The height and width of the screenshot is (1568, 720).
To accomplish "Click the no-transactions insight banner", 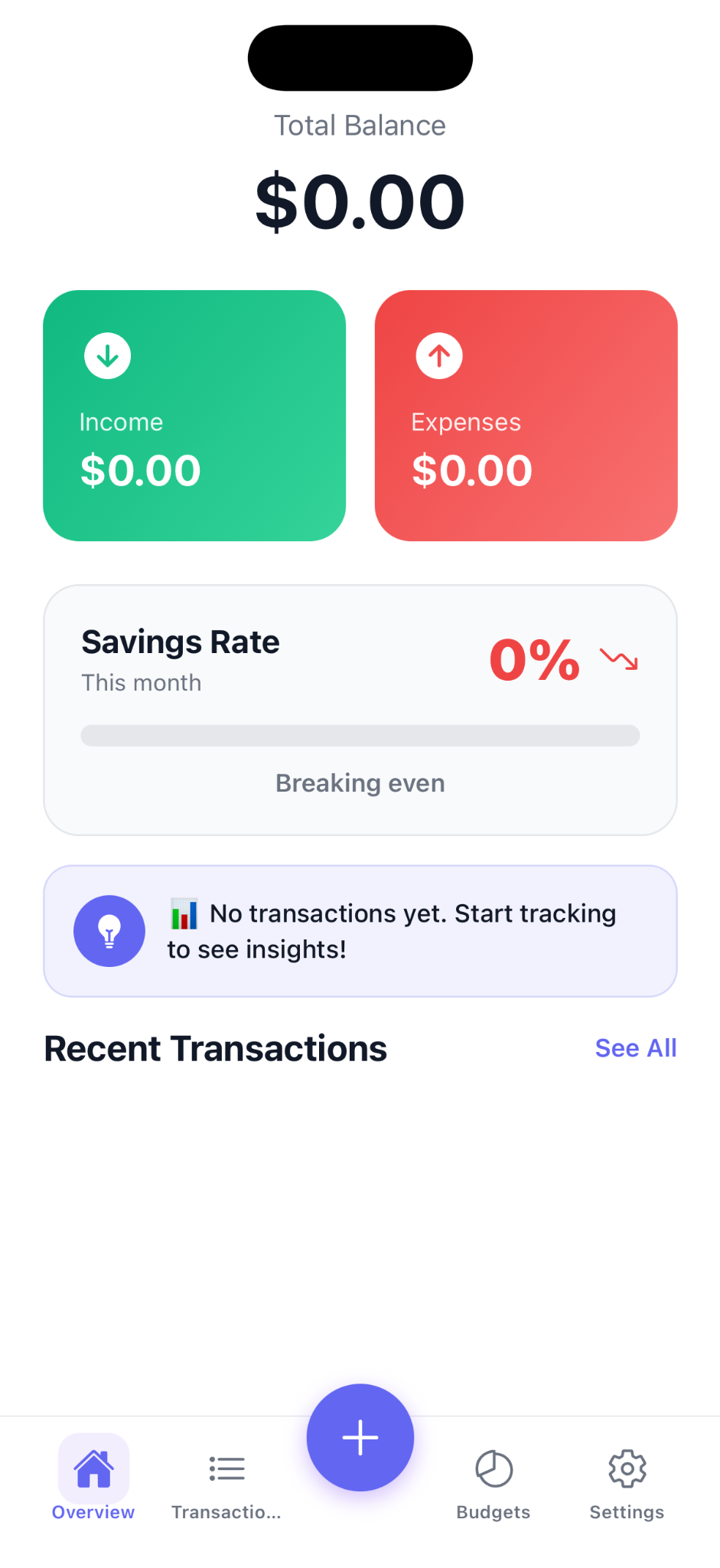I will pos(360,930).
